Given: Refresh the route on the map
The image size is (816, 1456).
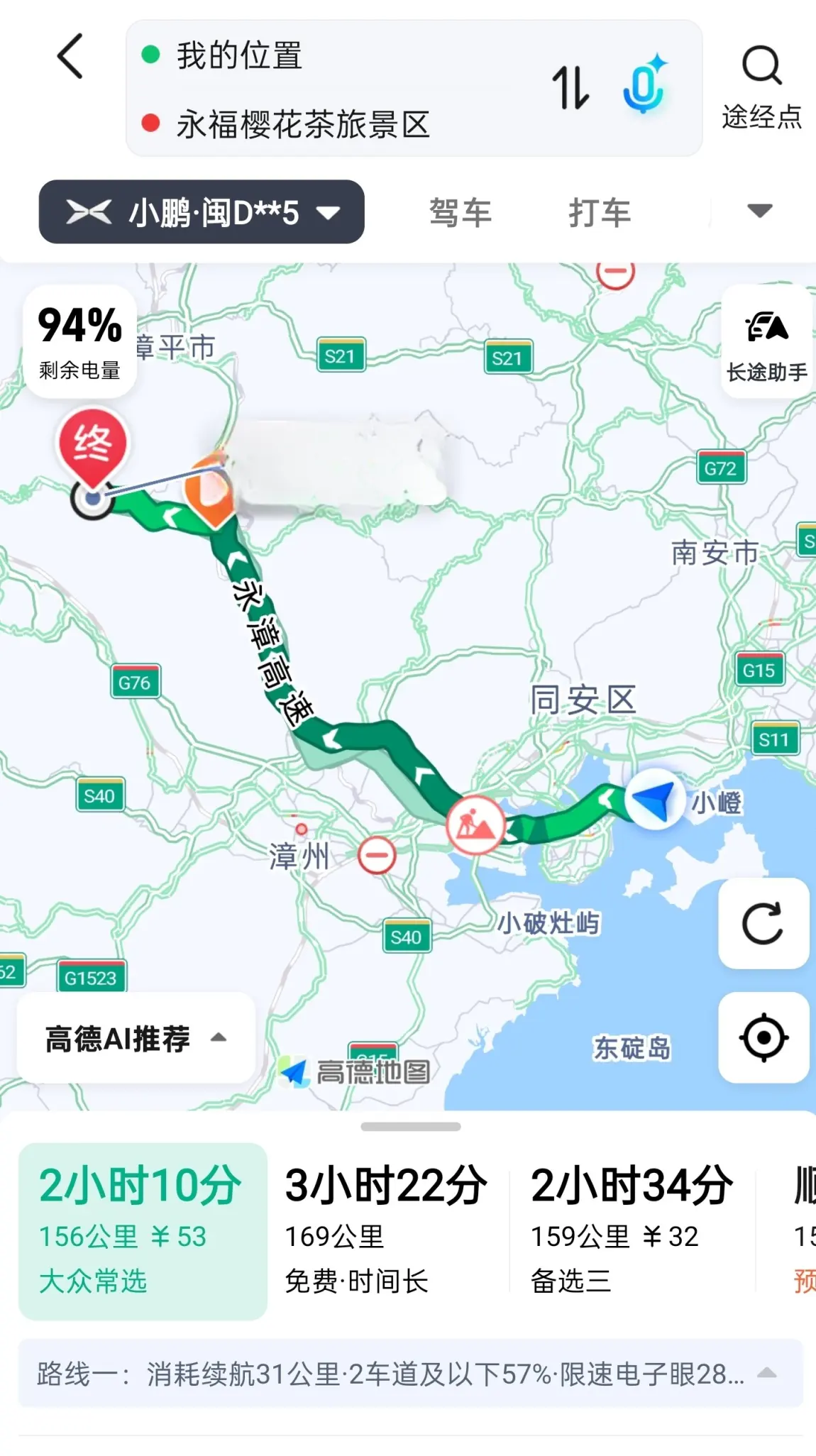Looking at the screenshot, I should coord(763,923).
